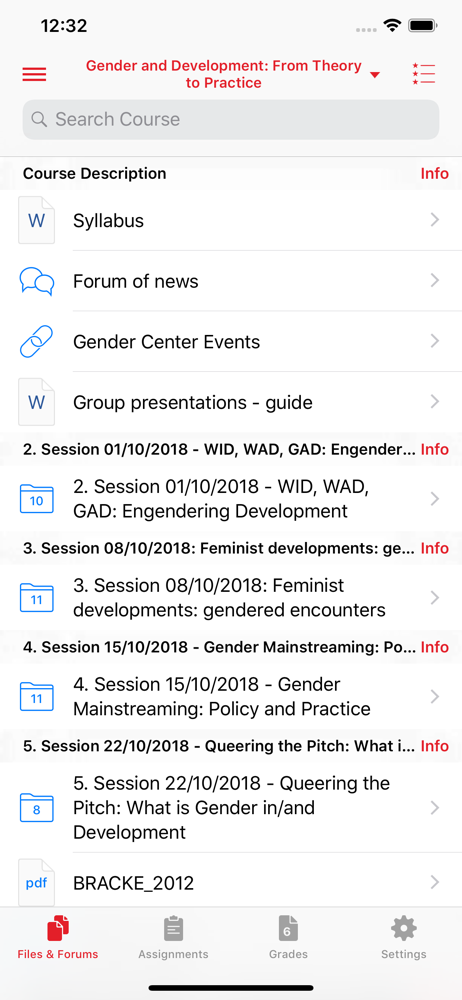Screen dimensions: 462x1000
Task: Show Info for the Session 22/10/2018 section
Action: click(x=435, y=746)
